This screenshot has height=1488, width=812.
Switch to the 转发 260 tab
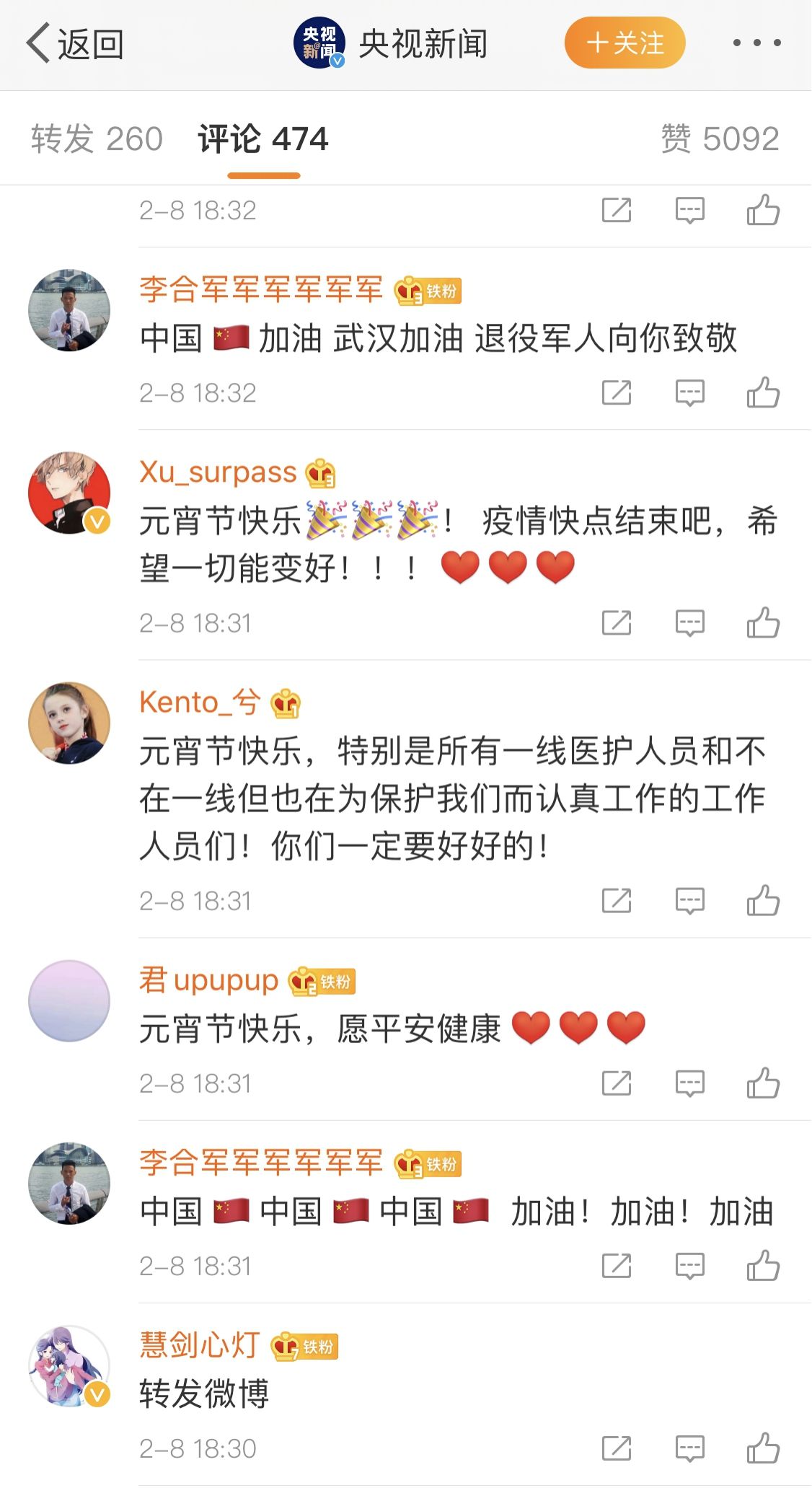click(97, 138)
